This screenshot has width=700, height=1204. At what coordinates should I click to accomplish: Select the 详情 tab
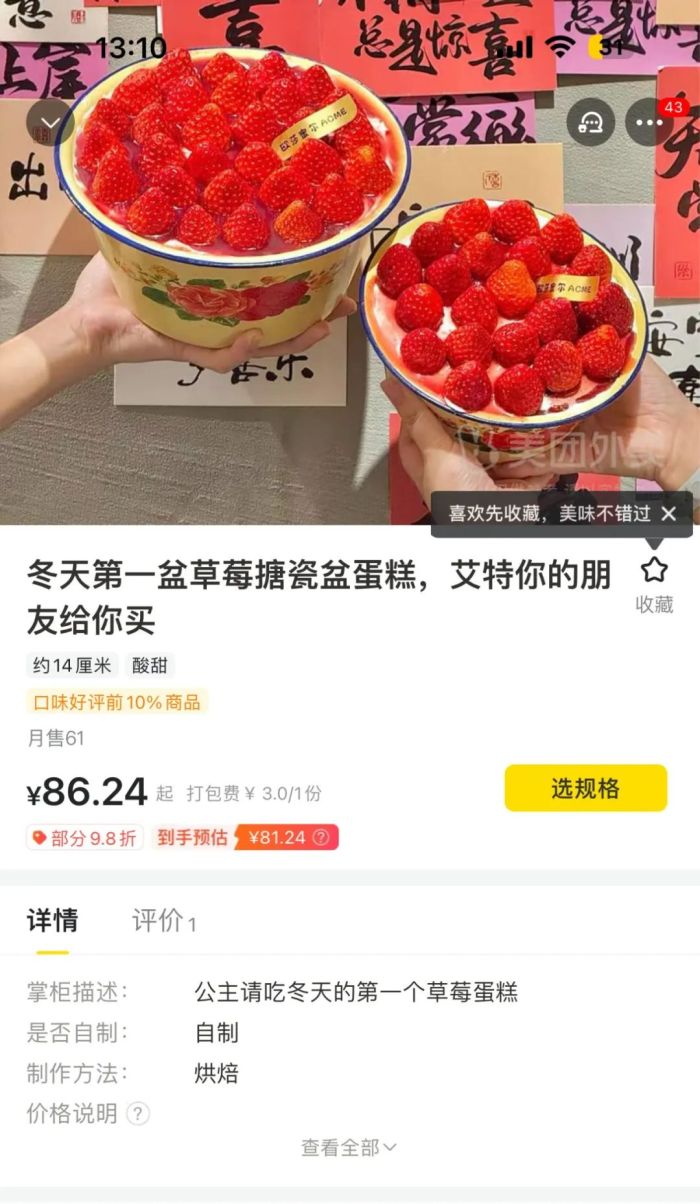coord(52,921)
